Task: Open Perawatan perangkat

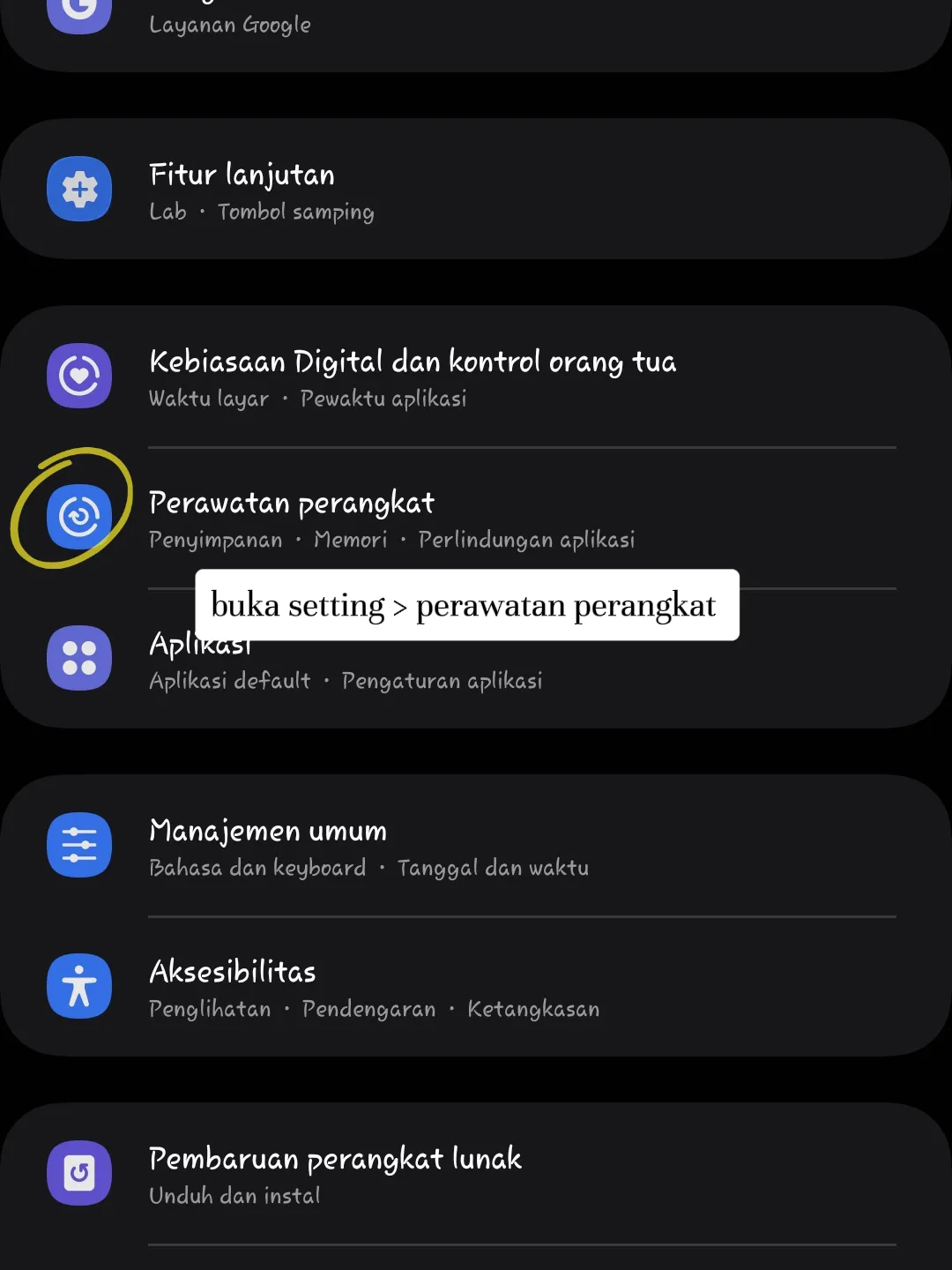Action: pos(476,519)
